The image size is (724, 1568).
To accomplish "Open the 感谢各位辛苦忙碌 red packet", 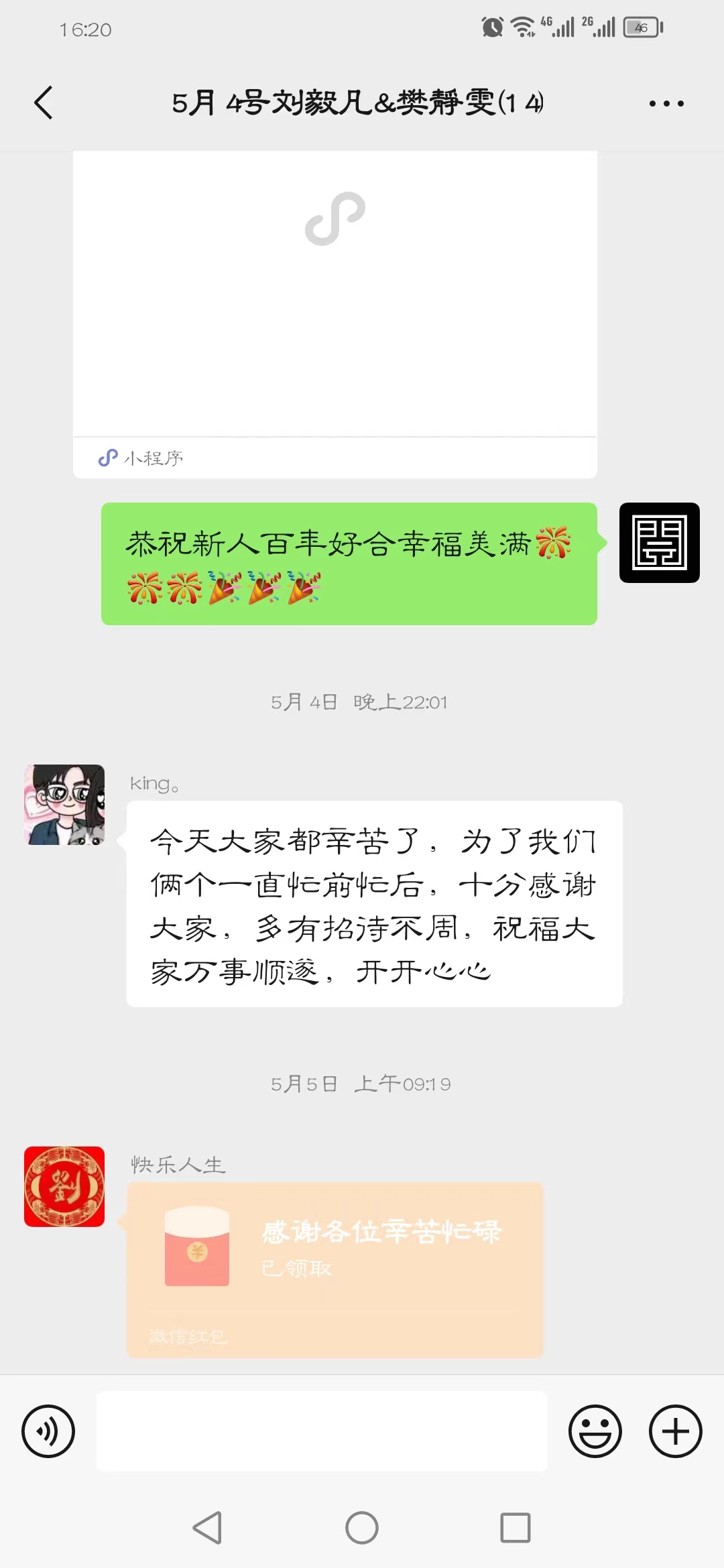I will tap(335, 1270).
